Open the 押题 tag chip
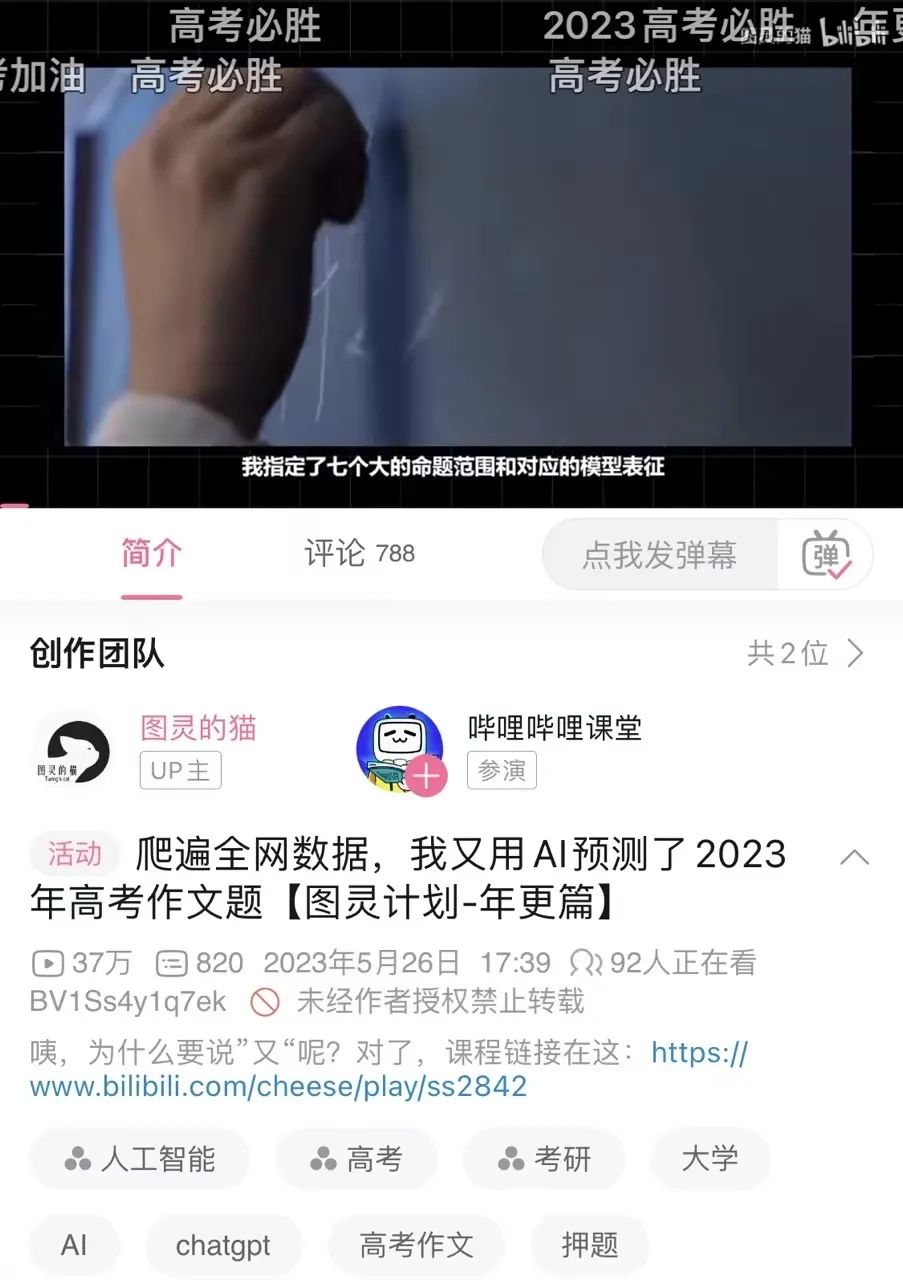The image size is (903, 1280). (x=589, y=1245)
